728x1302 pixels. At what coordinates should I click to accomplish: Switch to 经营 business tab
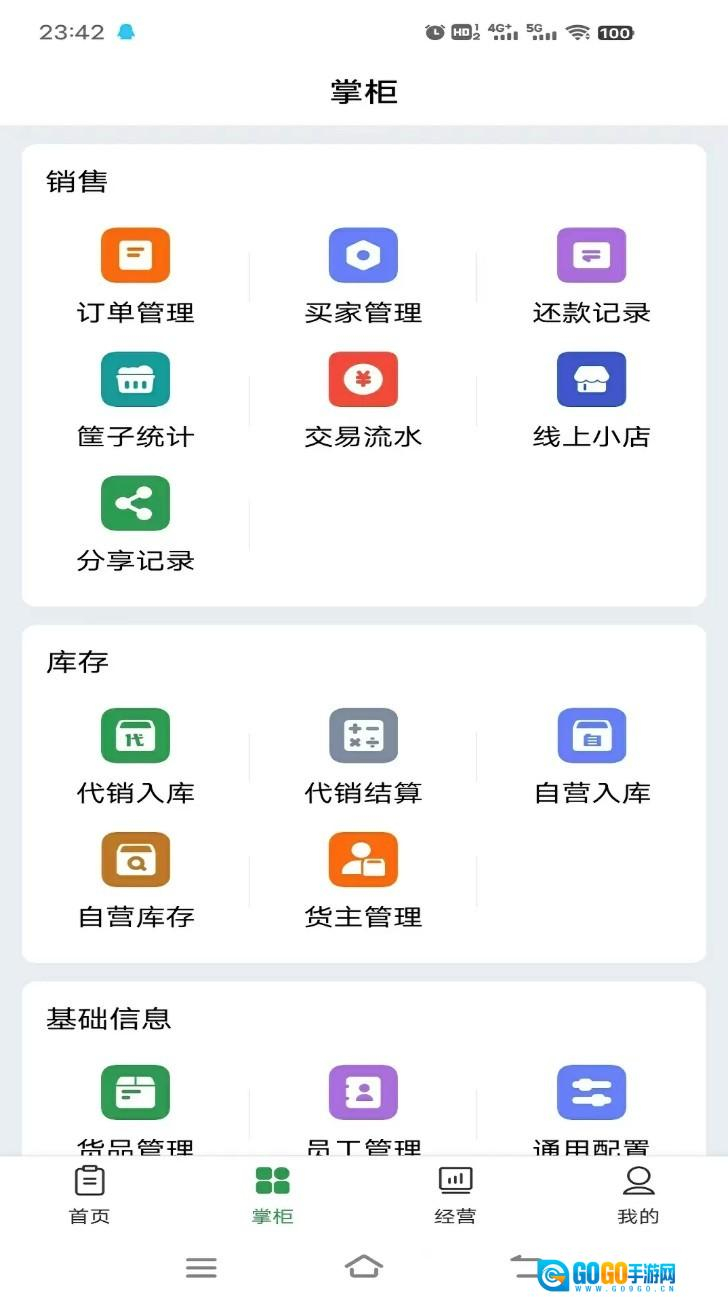pyautogui.click(x=455, y=1195)
